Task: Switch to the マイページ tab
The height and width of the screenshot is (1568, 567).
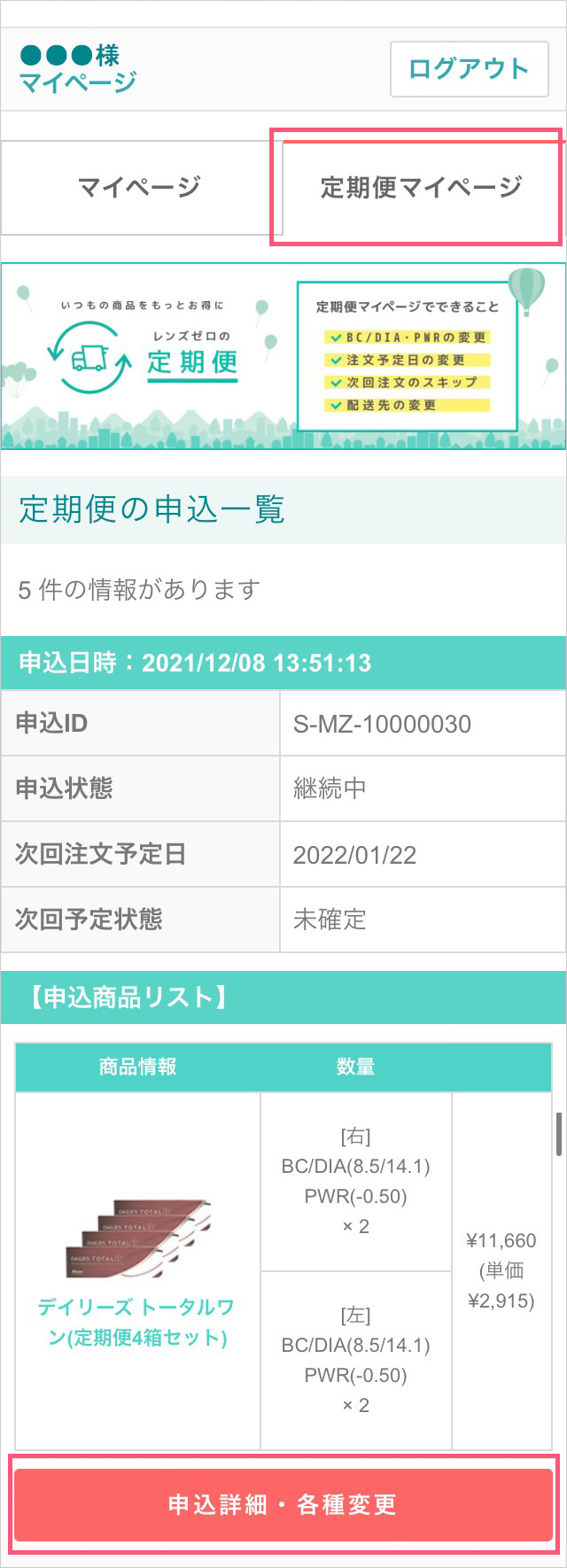Action: 140,188
